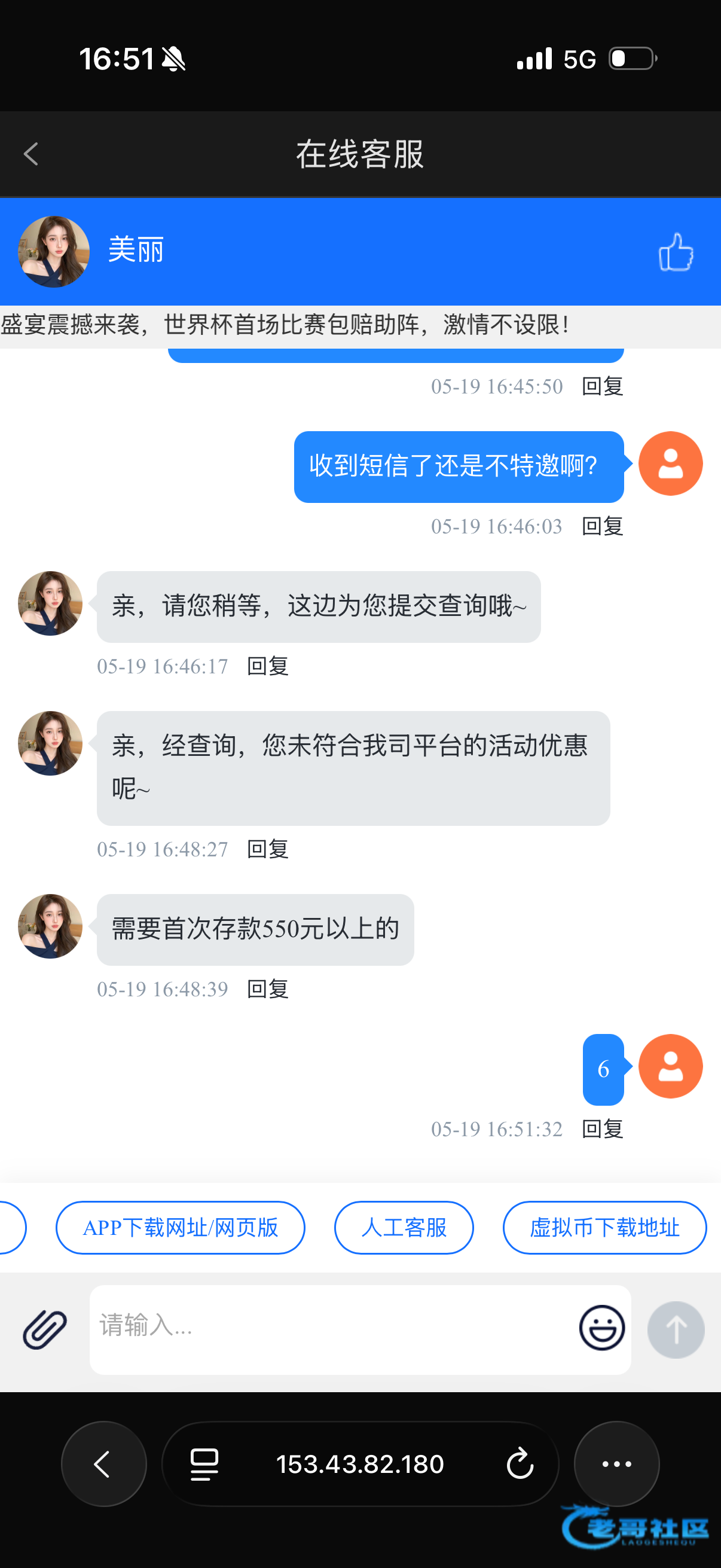
Task: Tap the browser back button
Action: point(104,1464)
